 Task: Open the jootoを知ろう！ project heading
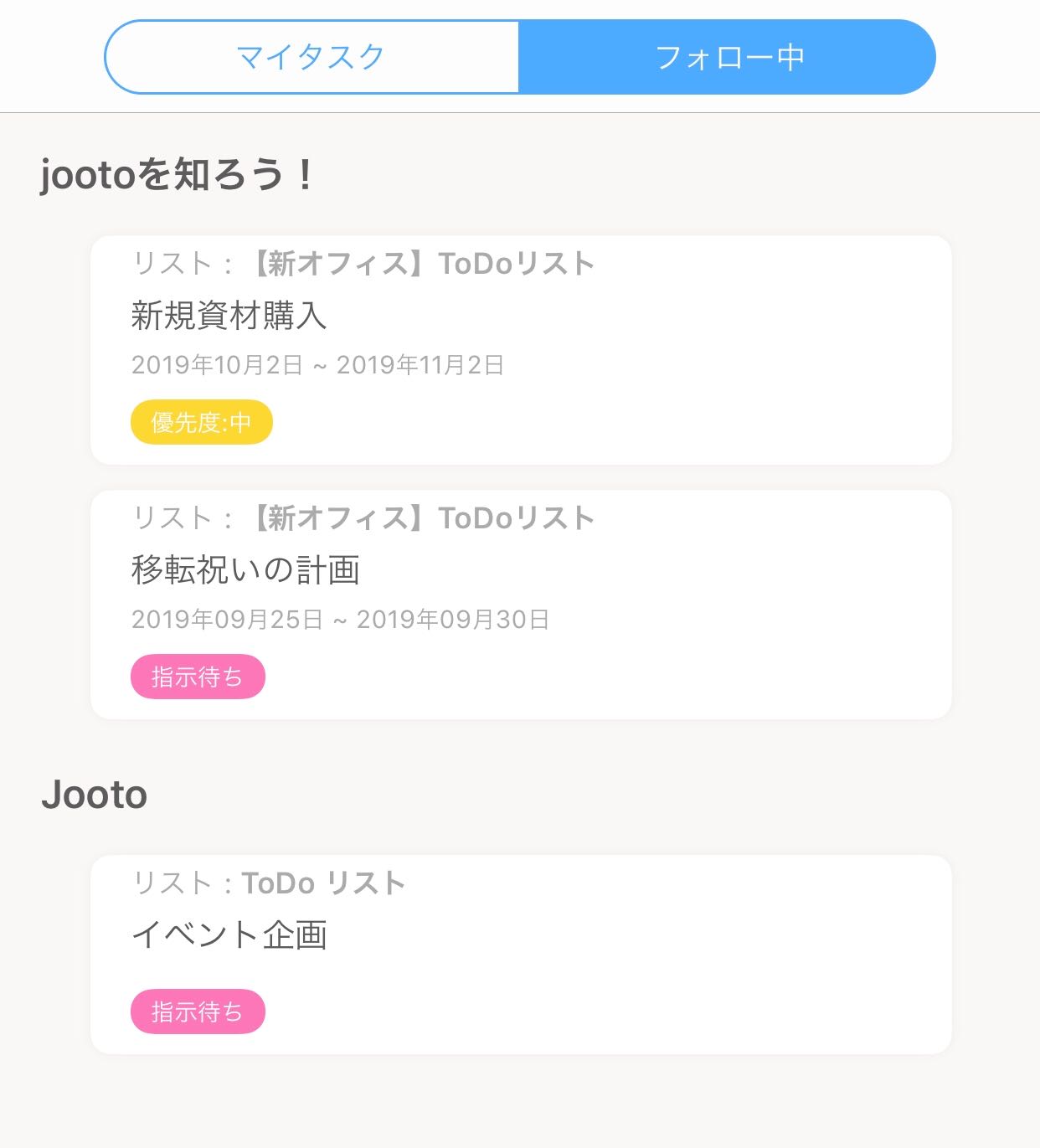click(176, 173)
